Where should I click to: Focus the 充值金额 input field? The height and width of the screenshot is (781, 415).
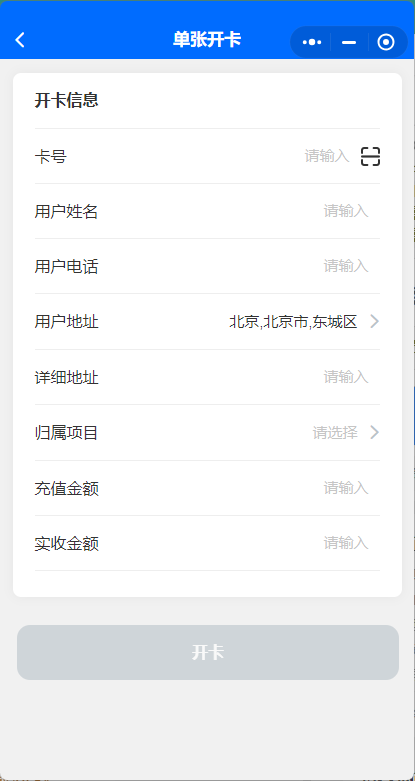click(x=346, y=488)
